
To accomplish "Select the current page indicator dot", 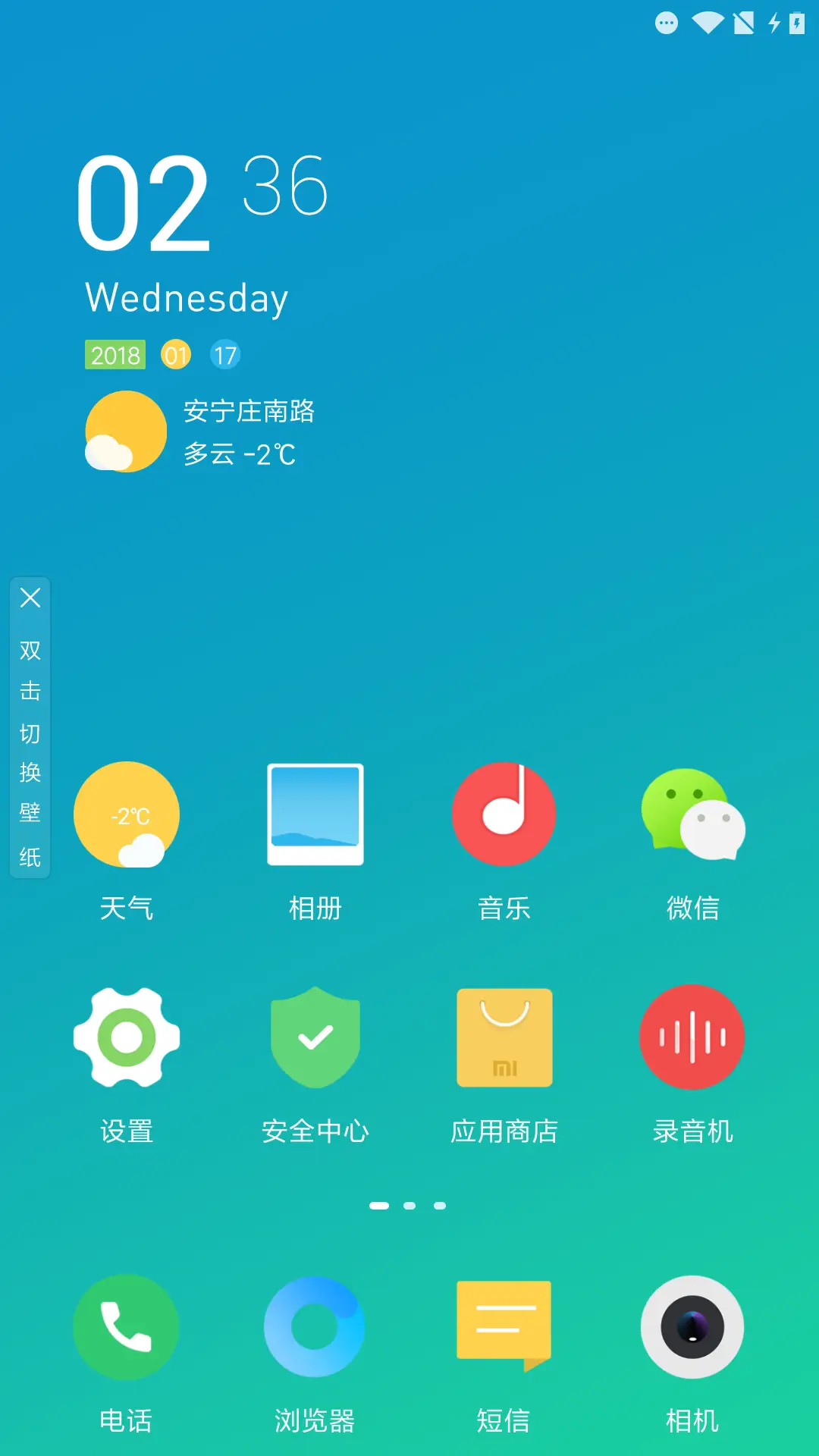I will [x=381, y=1206].
